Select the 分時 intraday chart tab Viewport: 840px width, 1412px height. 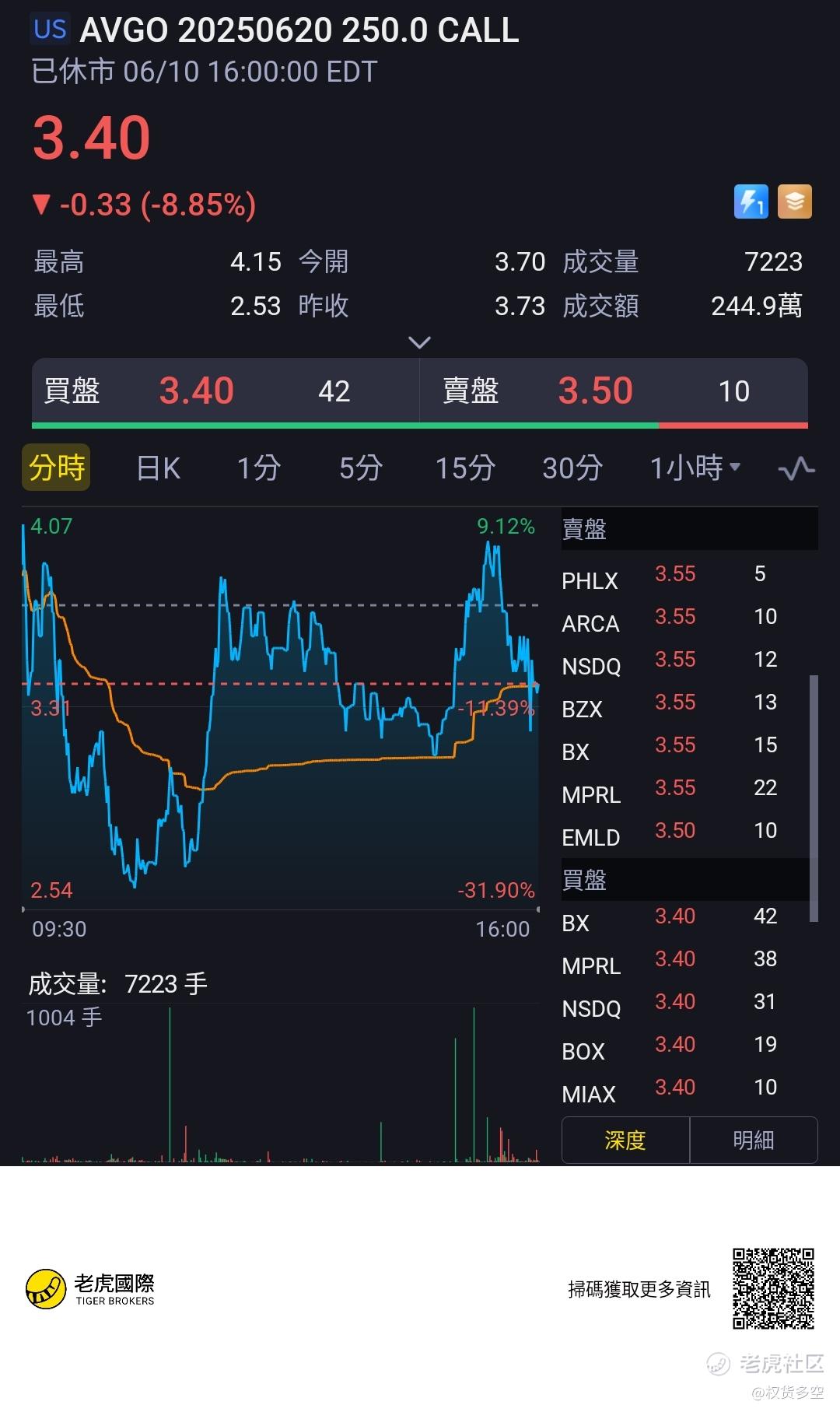[x=56, y=468]
